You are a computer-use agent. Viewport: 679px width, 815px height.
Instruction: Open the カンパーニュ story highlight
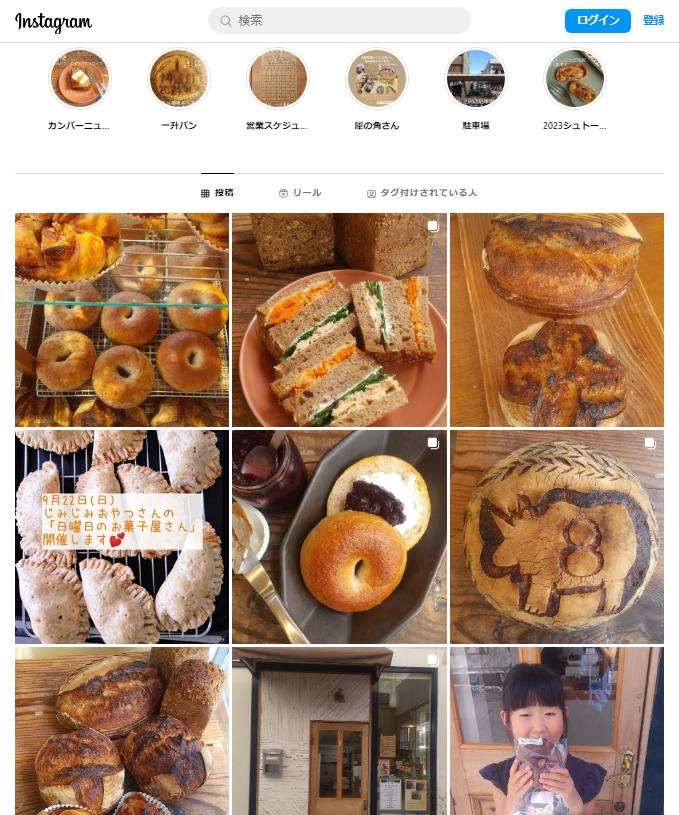coord(79,78)
